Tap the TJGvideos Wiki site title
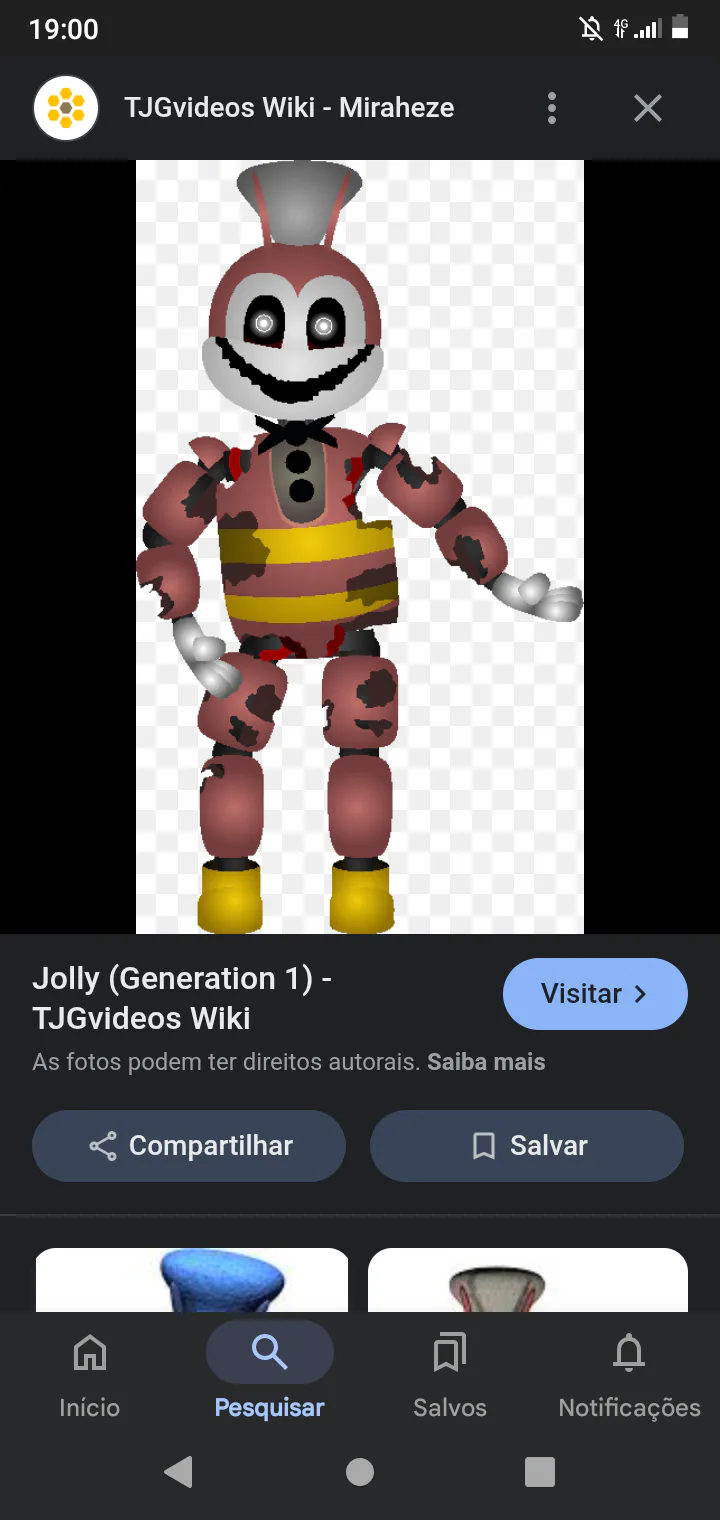 tap(289, 108)
